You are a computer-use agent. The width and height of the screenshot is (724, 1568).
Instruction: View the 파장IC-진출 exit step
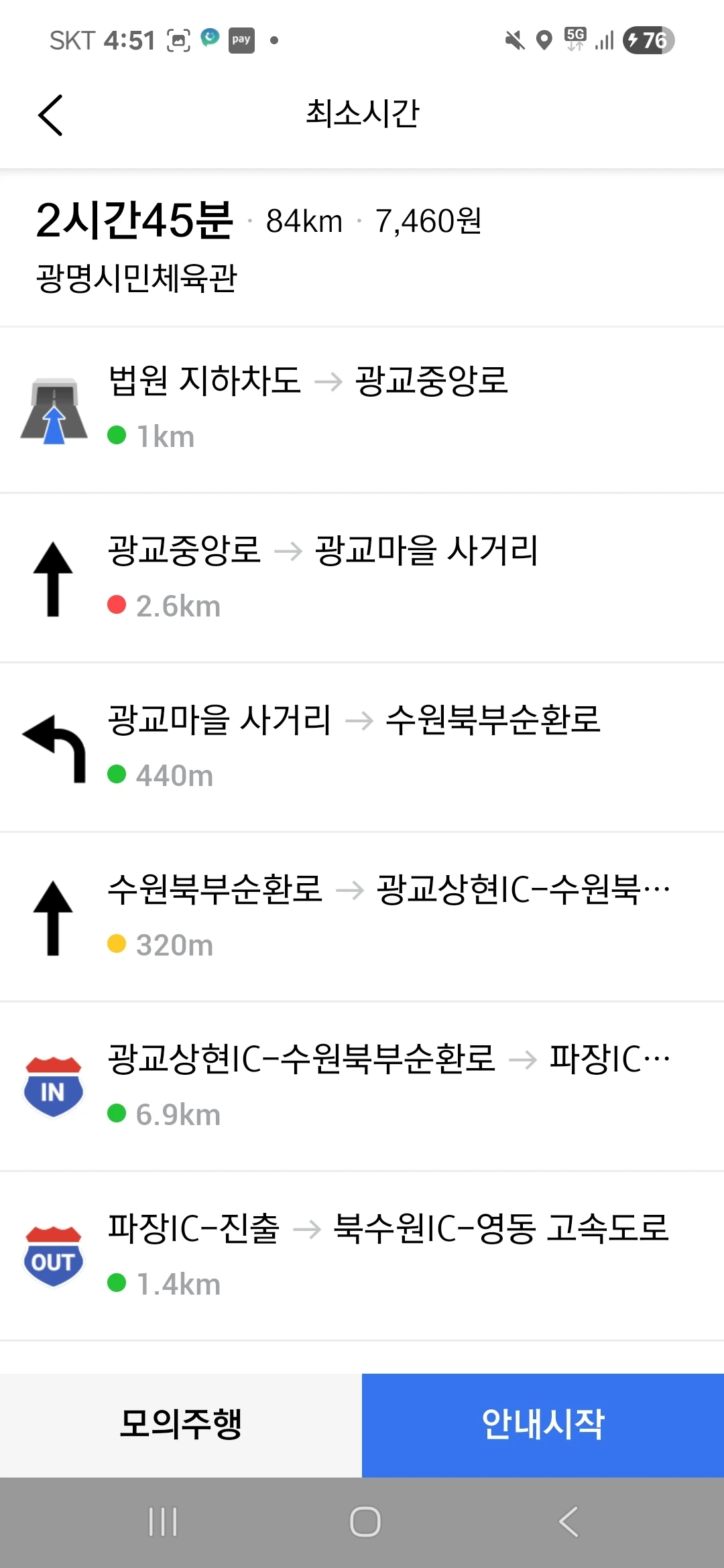[362, 1256]
